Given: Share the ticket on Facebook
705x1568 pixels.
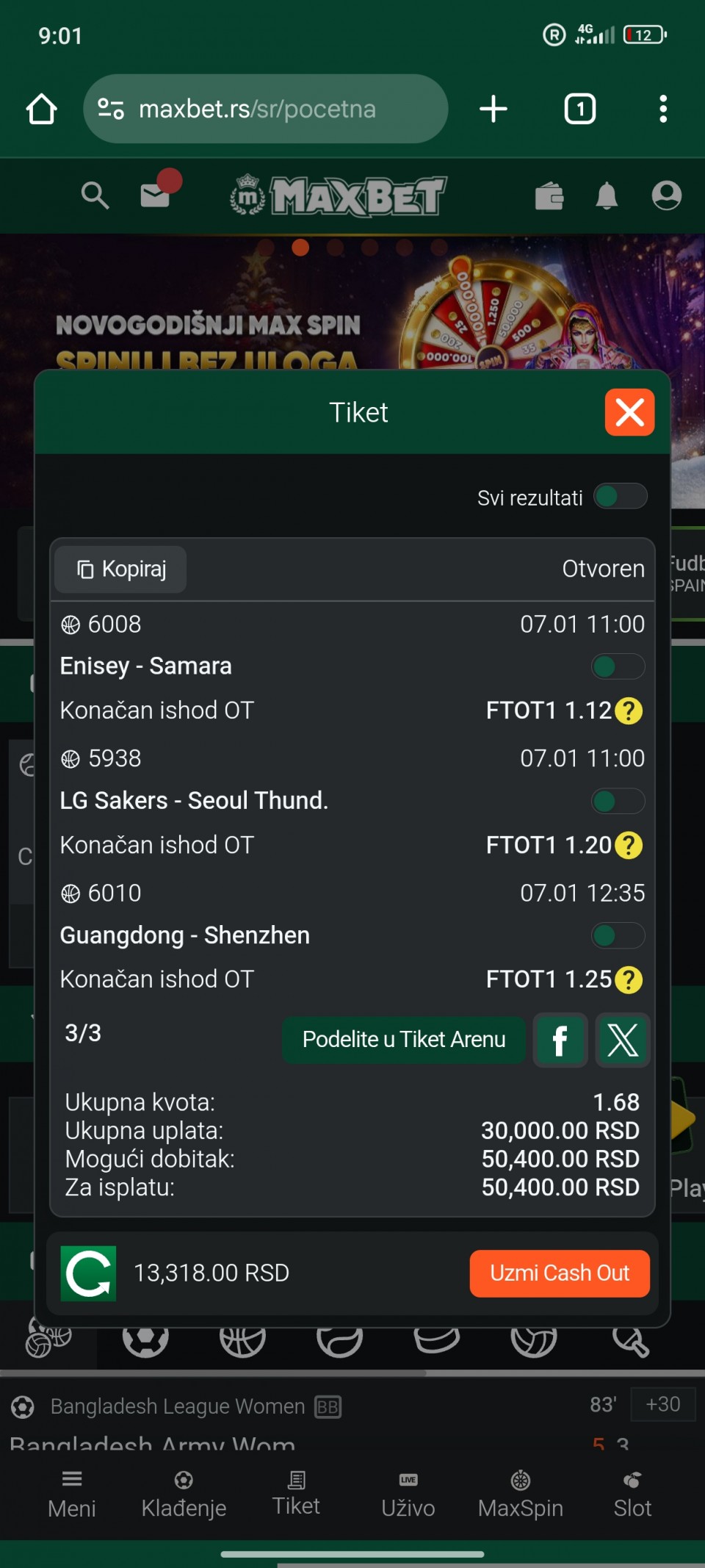Looking at the screenshot, I should pyautogui.click(x=560, y=1040).
